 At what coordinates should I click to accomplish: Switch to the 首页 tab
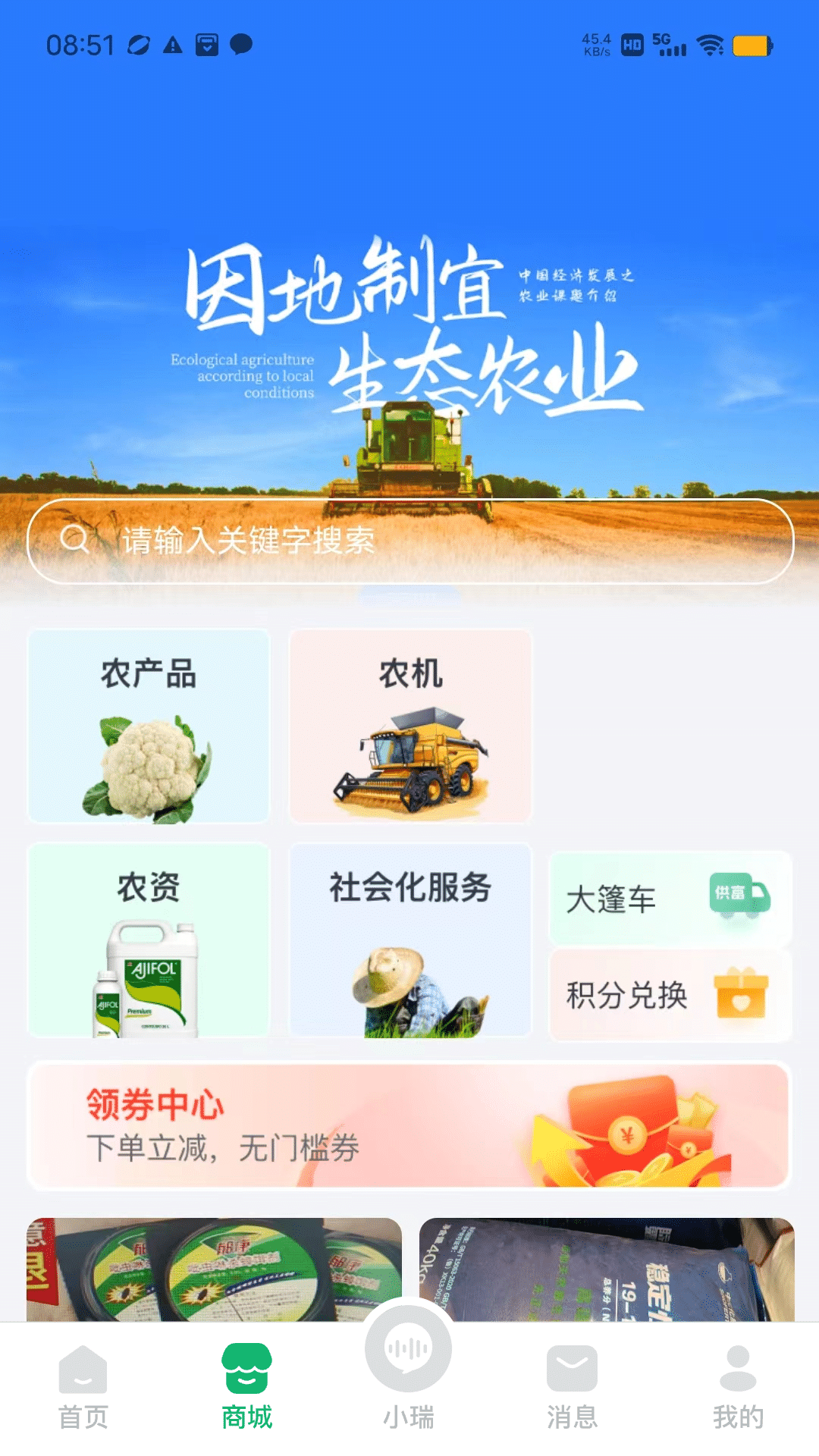pyautogui.click(x=83, y=1388)
